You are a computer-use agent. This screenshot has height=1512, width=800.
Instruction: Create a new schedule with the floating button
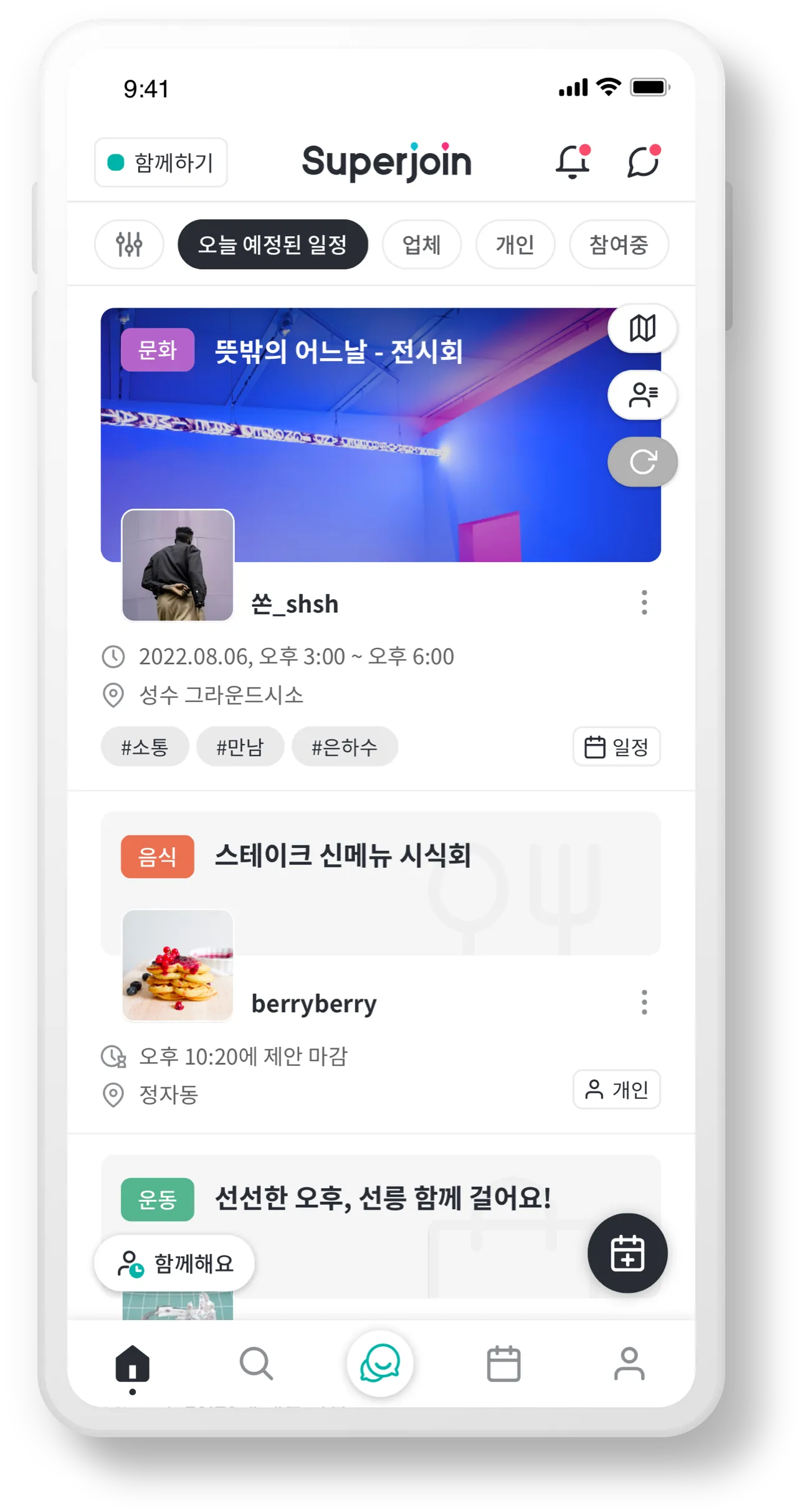click(x=627, y=1253)
